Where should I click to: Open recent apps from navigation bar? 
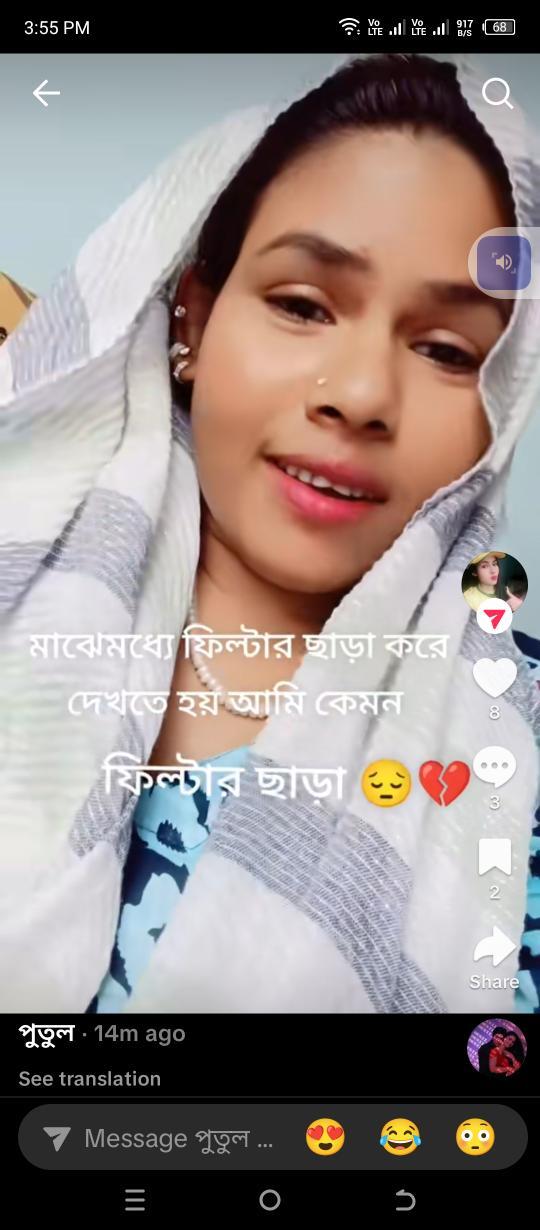click(135, 1200)
